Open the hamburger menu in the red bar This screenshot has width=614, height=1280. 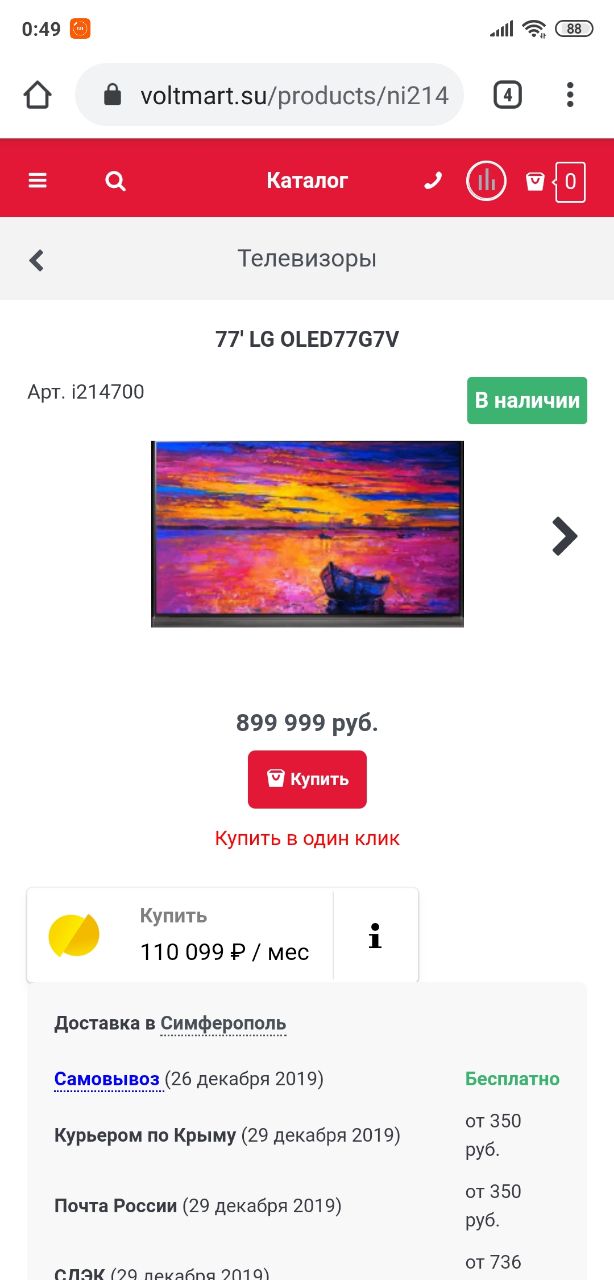coord(38,181)
